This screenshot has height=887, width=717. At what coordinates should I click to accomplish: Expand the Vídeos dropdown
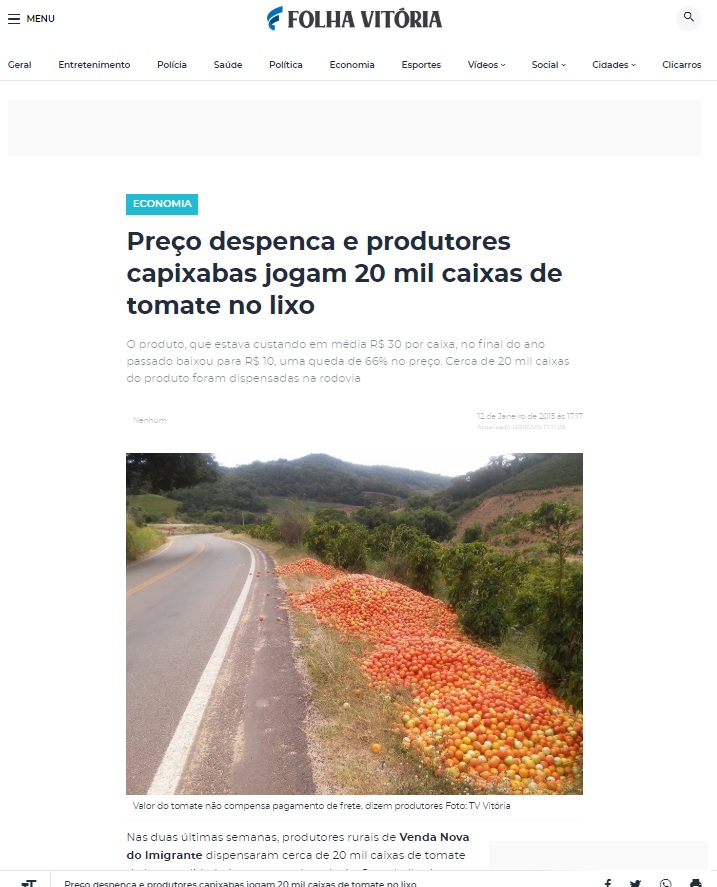pyautogui.click(x=487, y=65)
